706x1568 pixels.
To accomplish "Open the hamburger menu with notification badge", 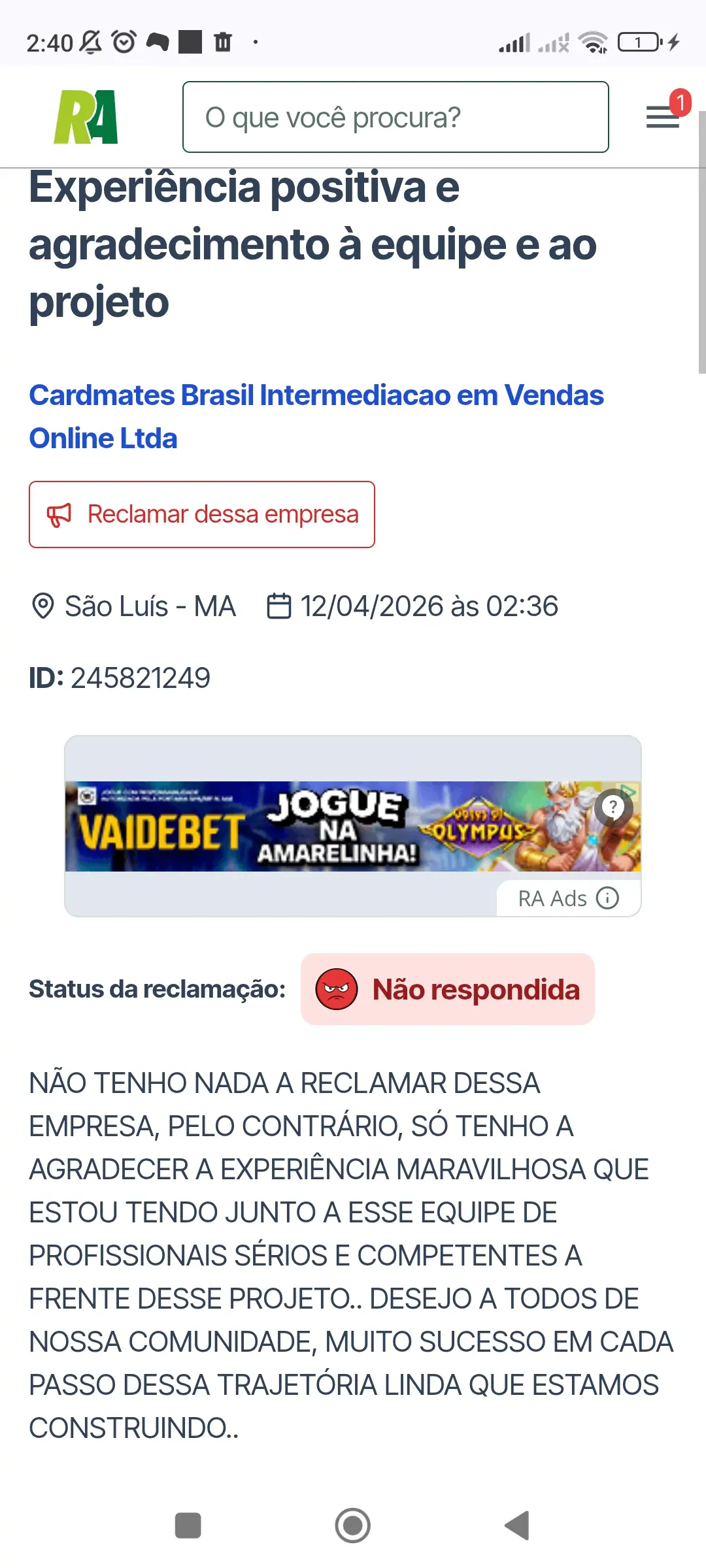I will (x=663, y=117).
